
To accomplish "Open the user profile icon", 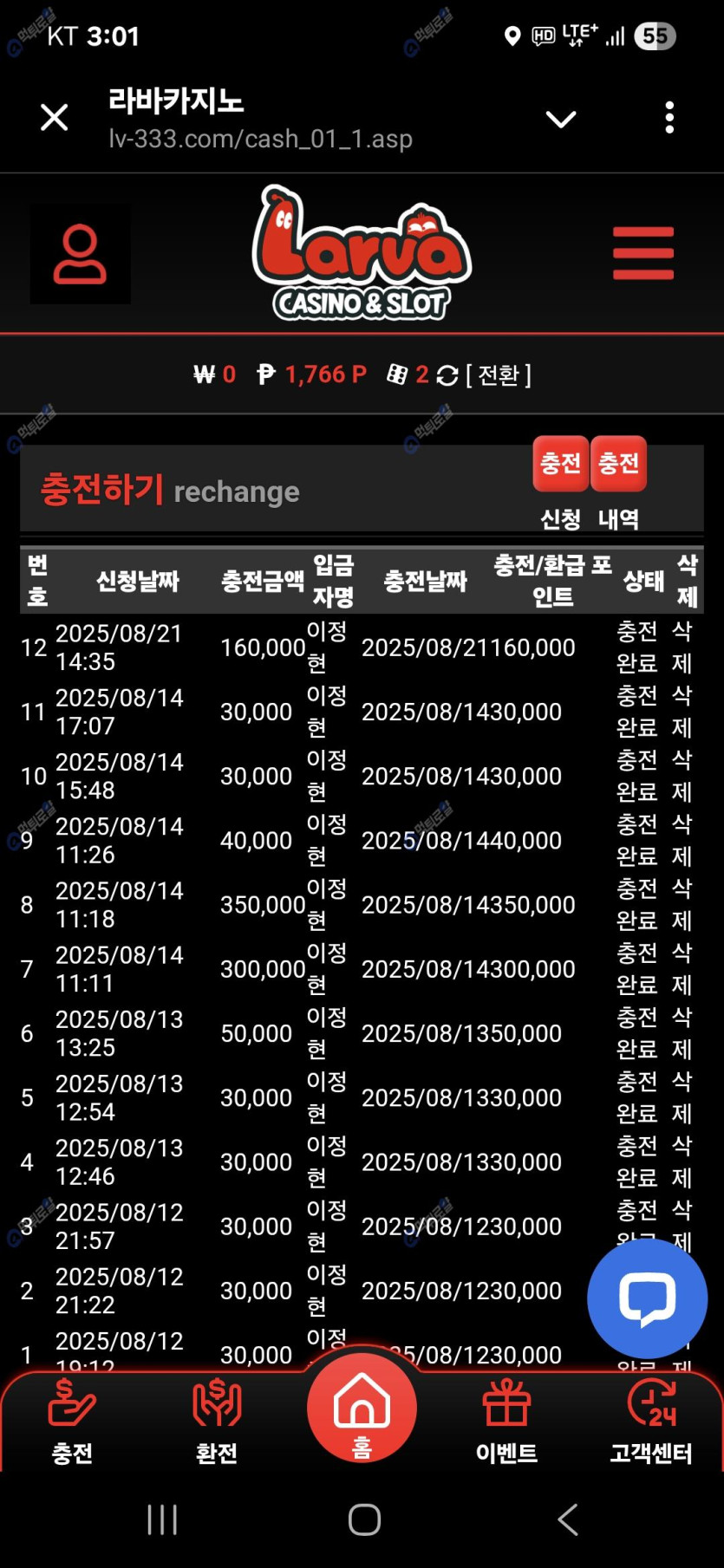I will pos(80,255).
